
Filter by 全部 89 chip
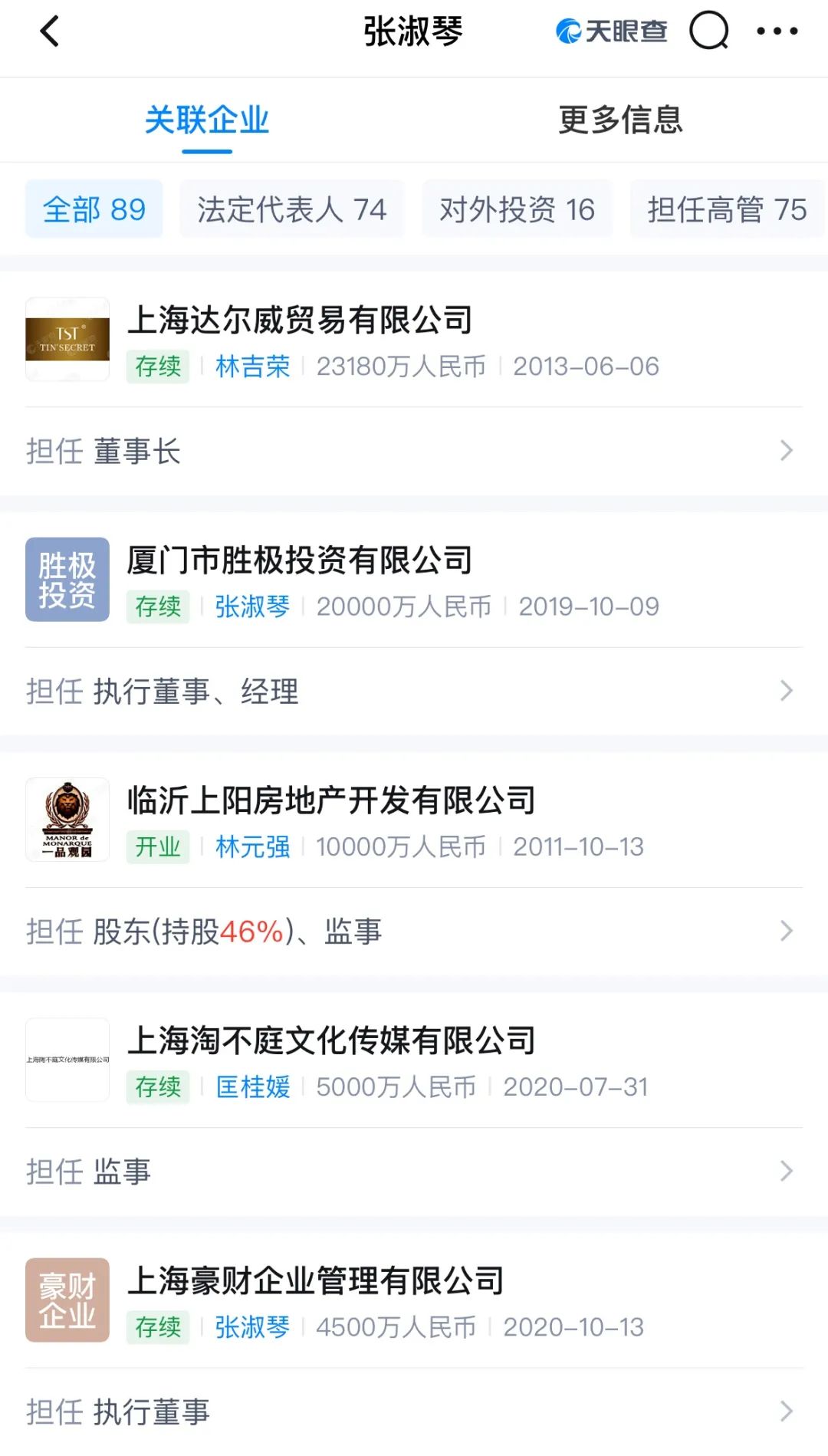click(x=94, y=209)
